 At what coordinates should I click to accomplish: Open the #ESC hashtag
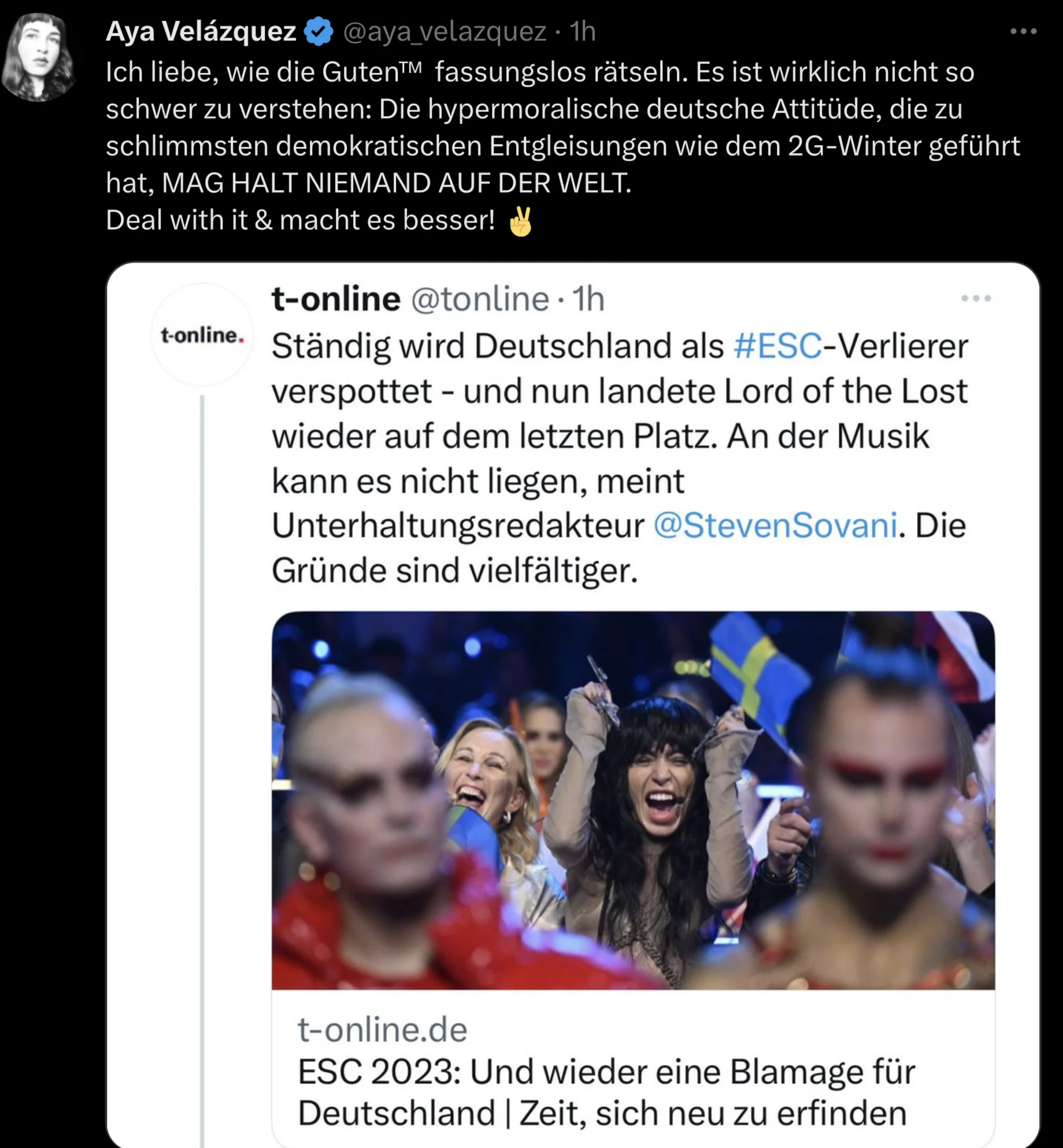click(777, 346)
